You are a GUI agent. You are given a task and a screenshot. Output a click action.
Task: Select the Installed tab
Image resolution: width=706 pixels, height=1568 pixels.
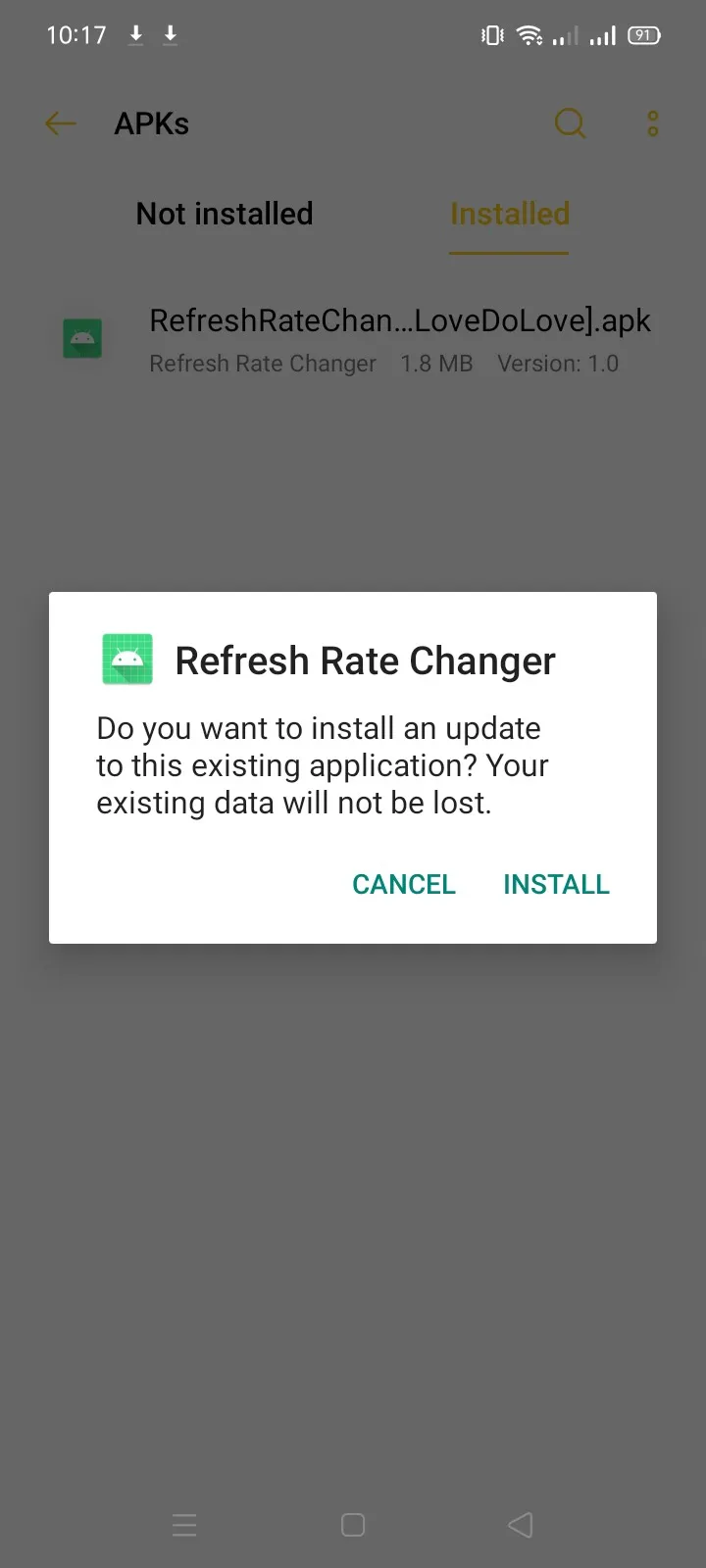point(510,214)
